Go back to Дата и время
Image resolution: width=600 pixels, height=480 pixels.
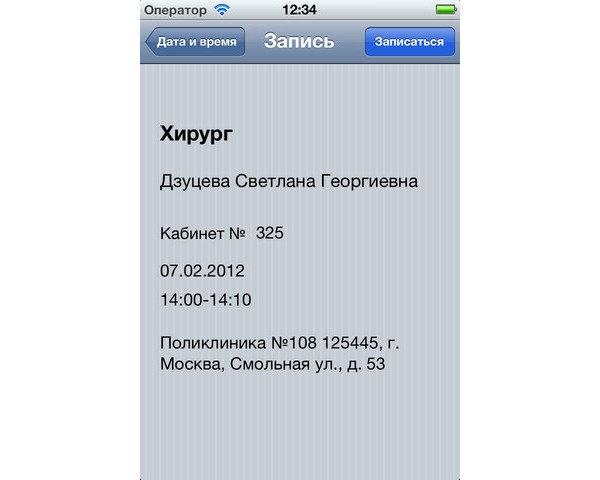[196, 43]
